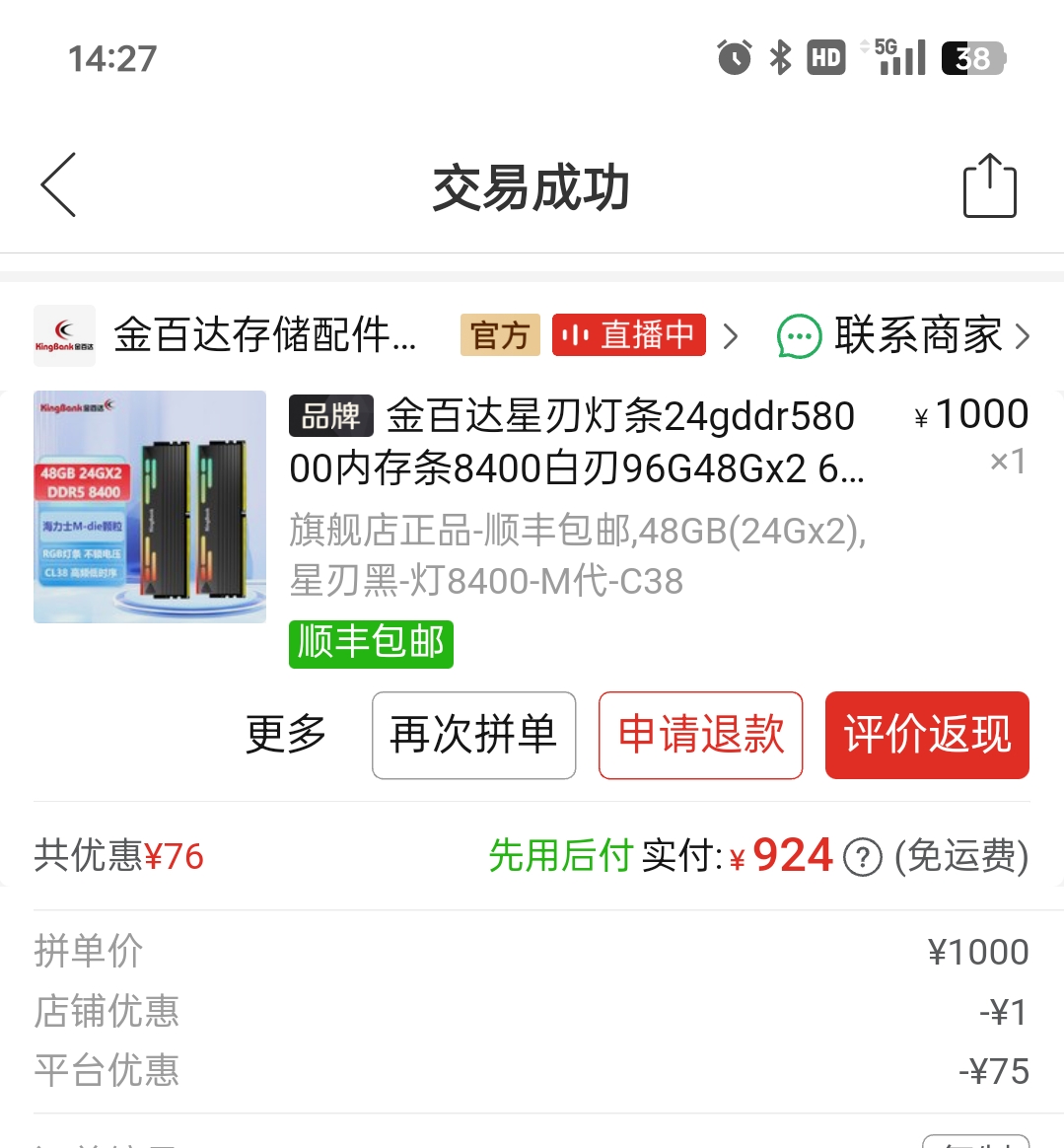
Task: Tap the 共优惠¥76 discount summary
Action: 118,857
